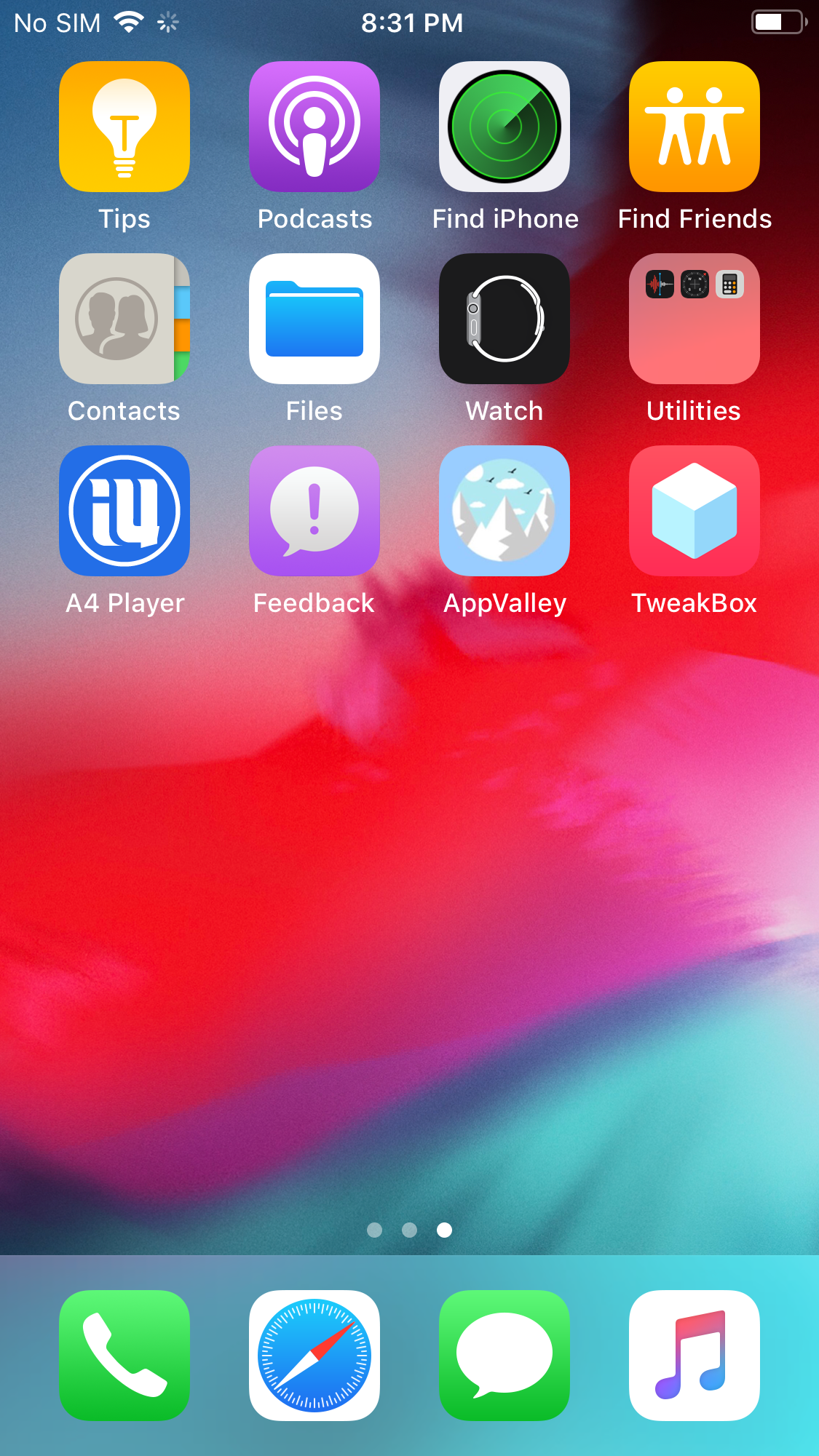Open the Contacts app

(x=124, y=319)
